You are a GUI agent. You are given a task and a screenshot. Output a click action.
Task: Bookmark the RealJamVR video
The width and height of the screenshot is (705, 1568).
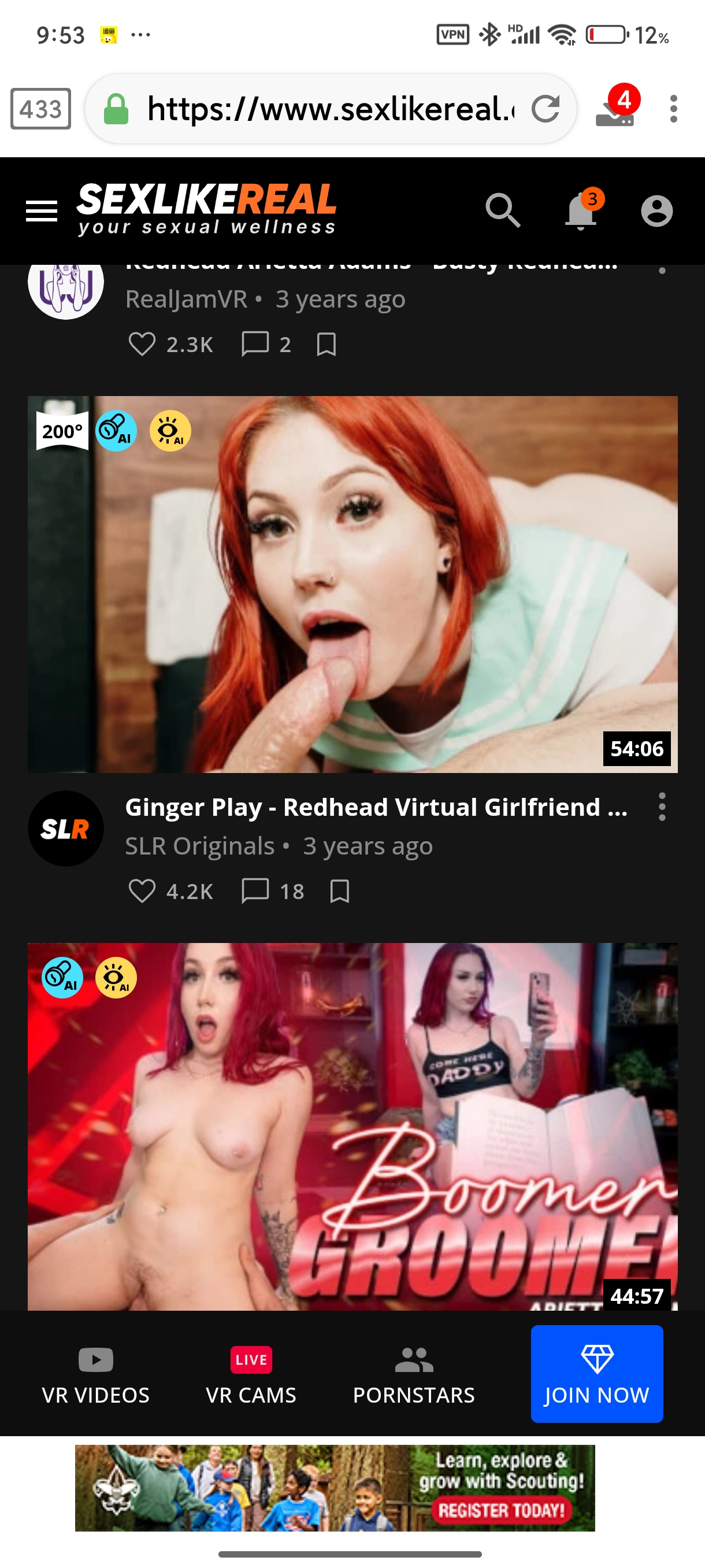(326, 344)
